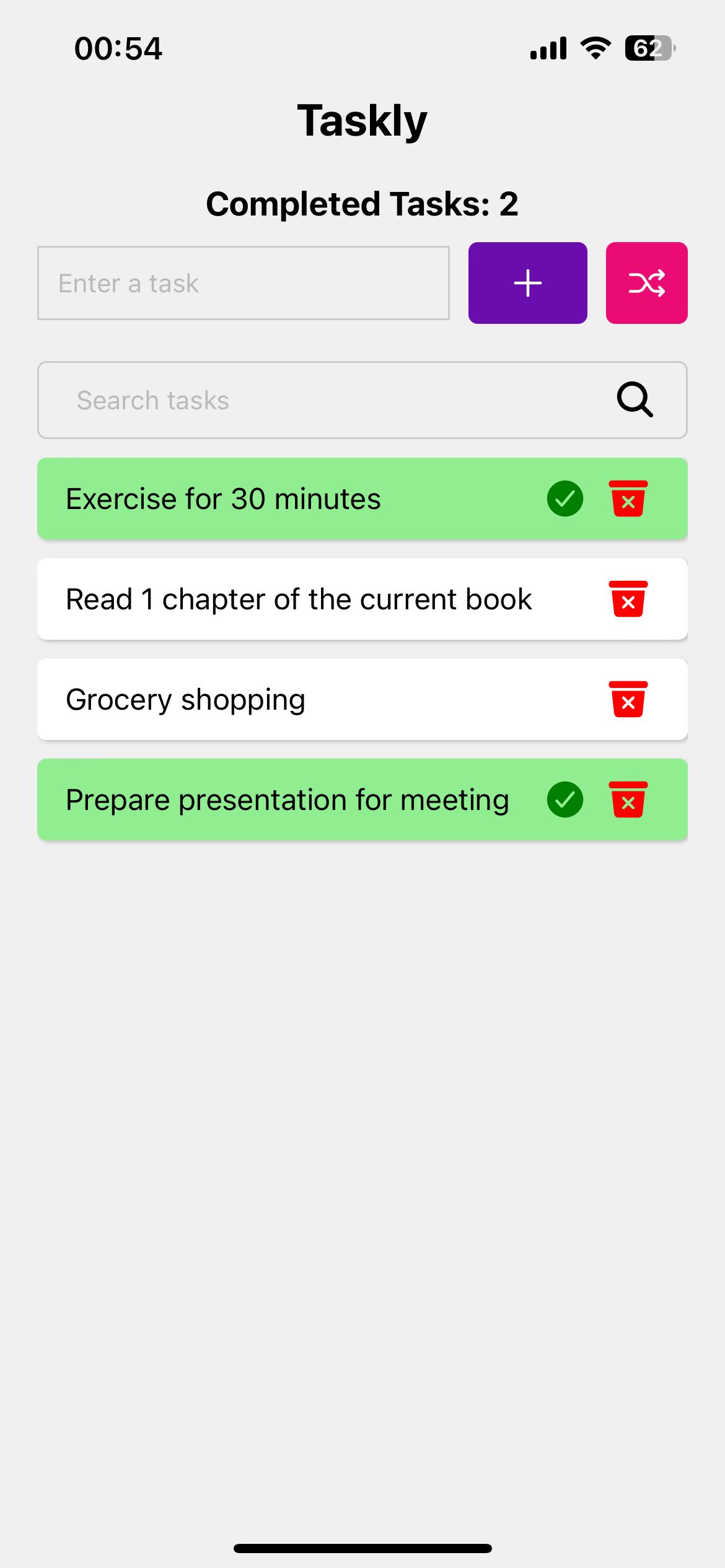
Task: Delete the Prepare presentation for meeting task
Action: click(x=628, y=800)
